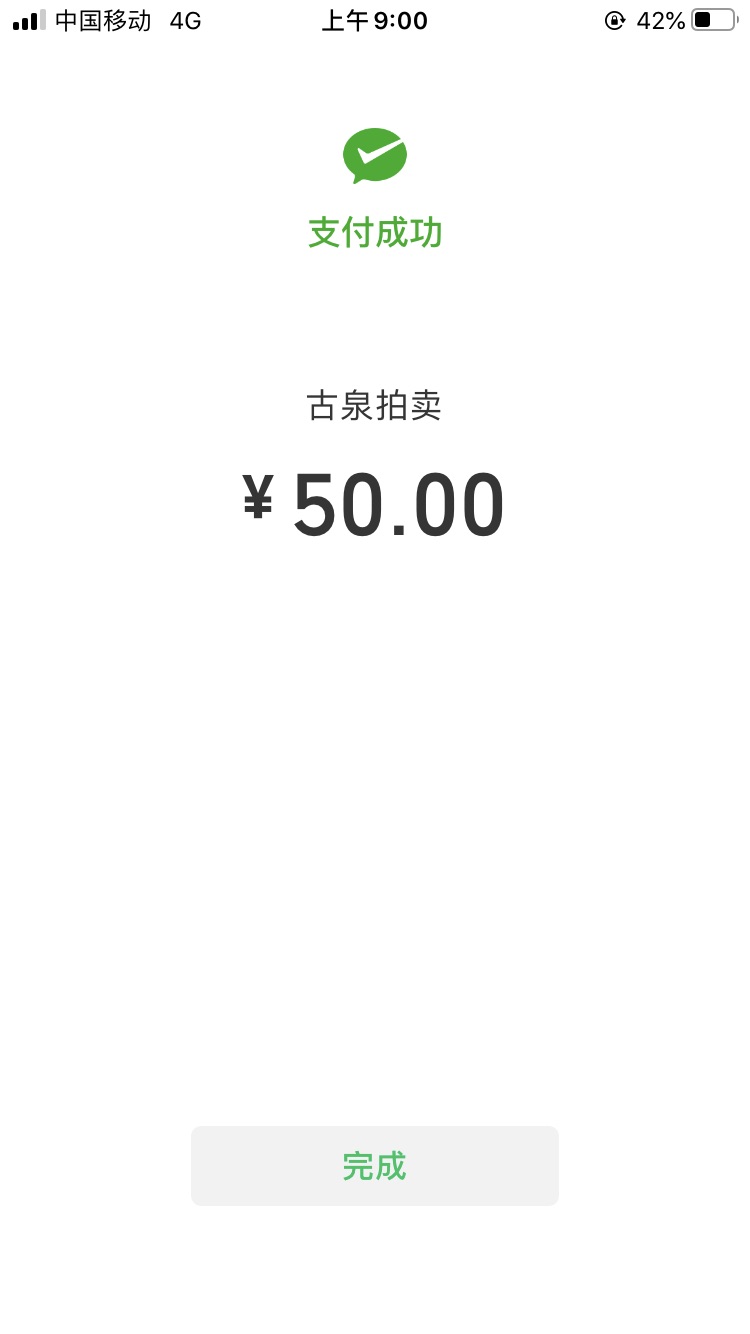Tap the 完成 button to finish
Image resolution: width=750 pixels, height=1334 pixels.
pyautogui.click(x=375, y=1166)
